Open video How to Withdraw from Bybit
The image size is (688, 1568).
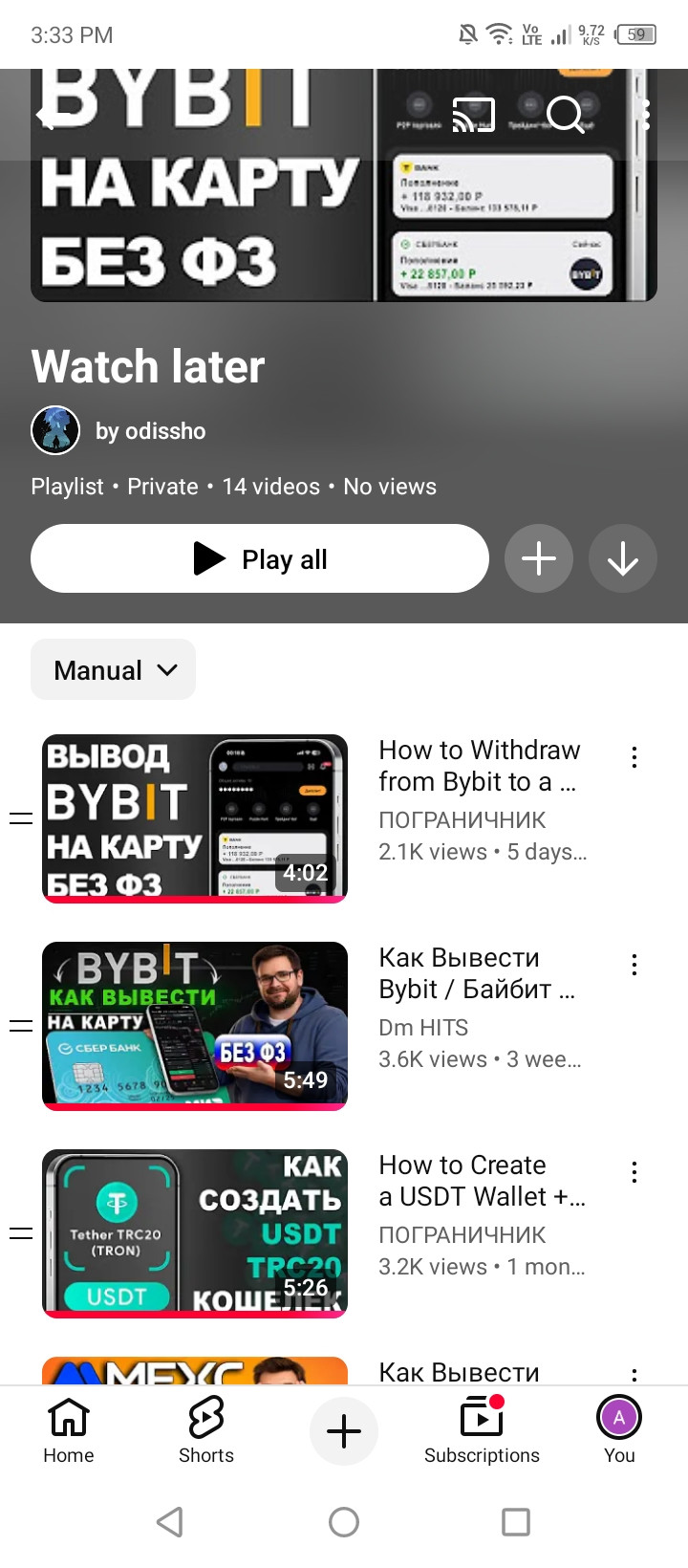195,818
